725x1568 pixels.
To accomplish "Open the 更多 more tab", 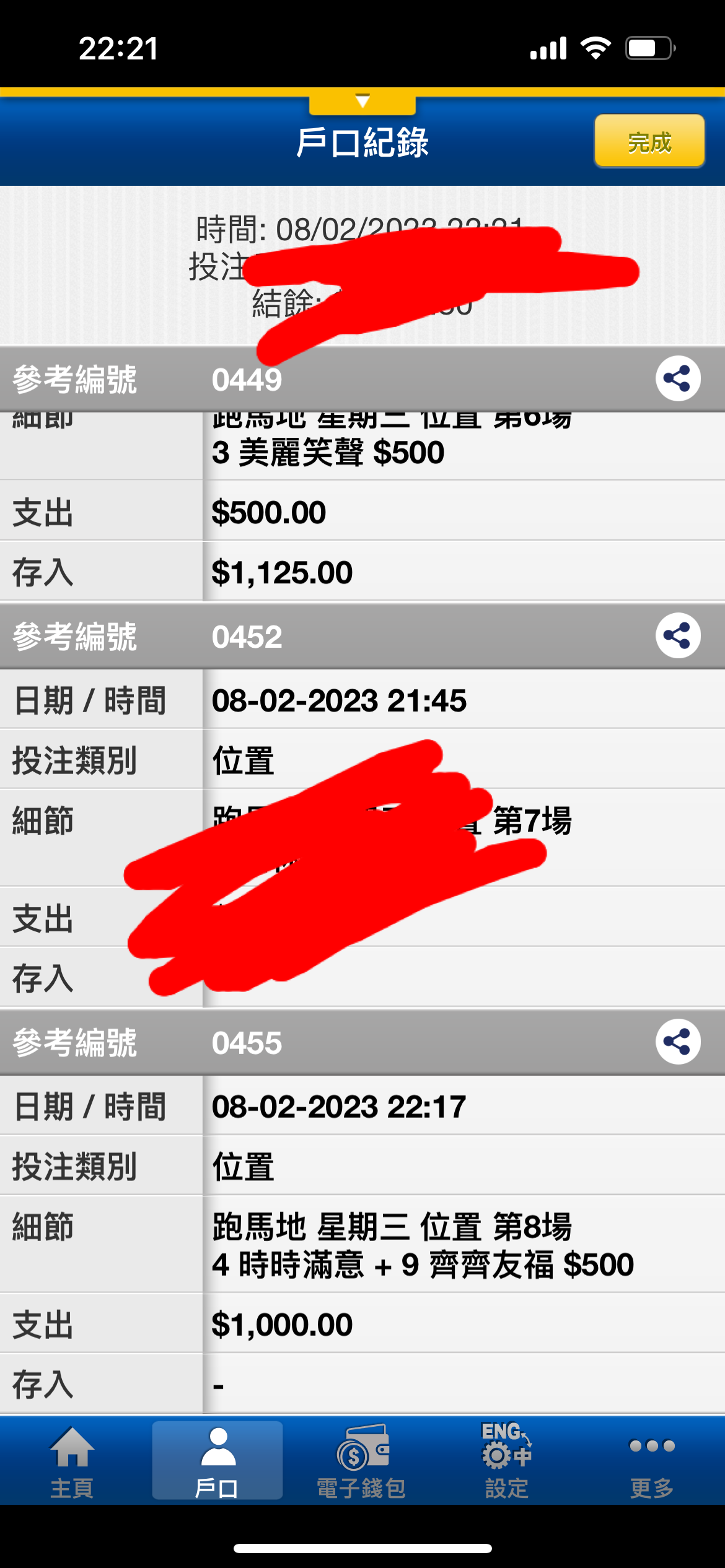I will (652, 1461).
